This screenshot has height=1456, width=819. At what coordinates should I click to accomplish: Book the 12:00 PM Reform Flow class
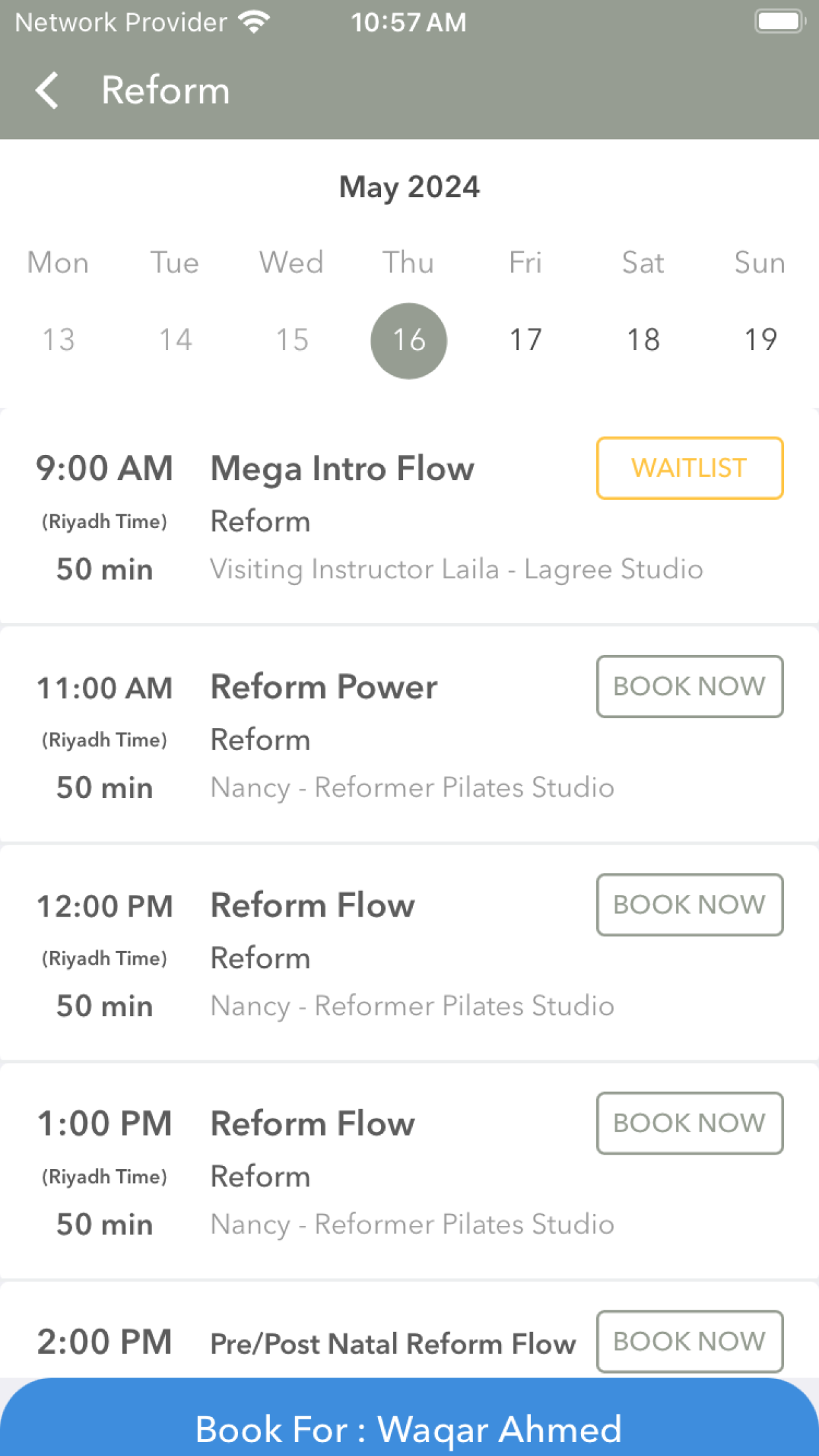pos(690,905)
